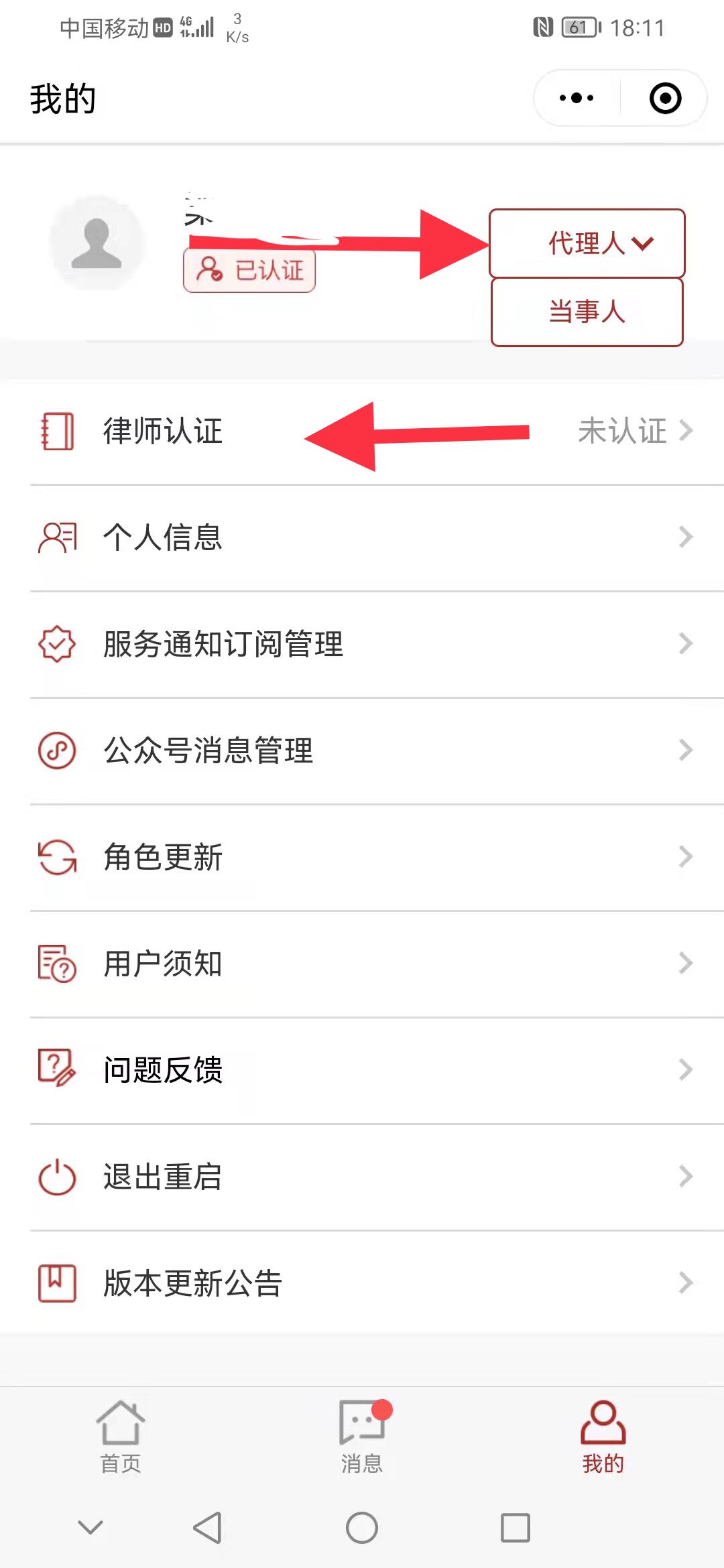Close the mini program with the circle icon
724x1568 pixels.
pyautogui.click(x=665, y=99)
